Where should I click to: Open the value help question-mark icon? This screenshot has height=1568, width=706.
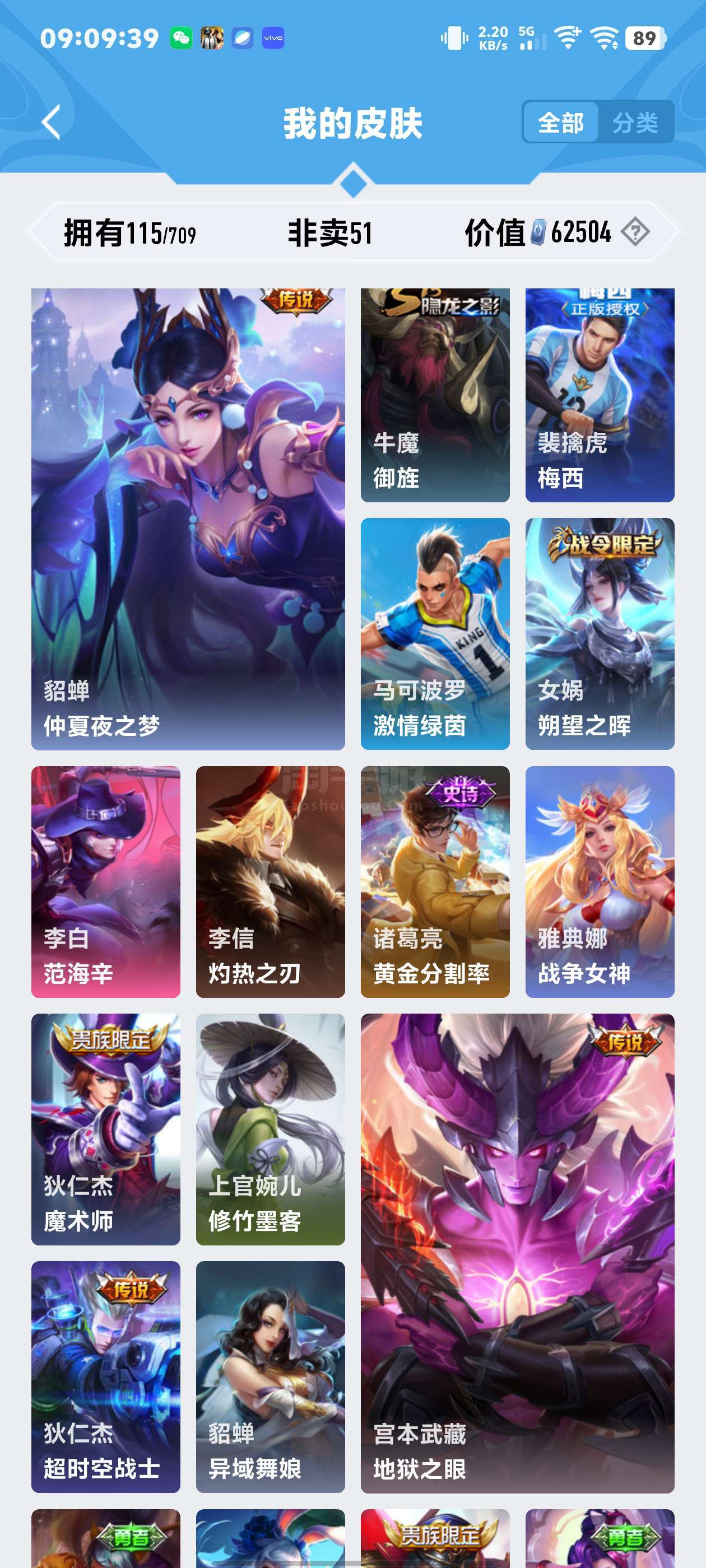(635, 232)
